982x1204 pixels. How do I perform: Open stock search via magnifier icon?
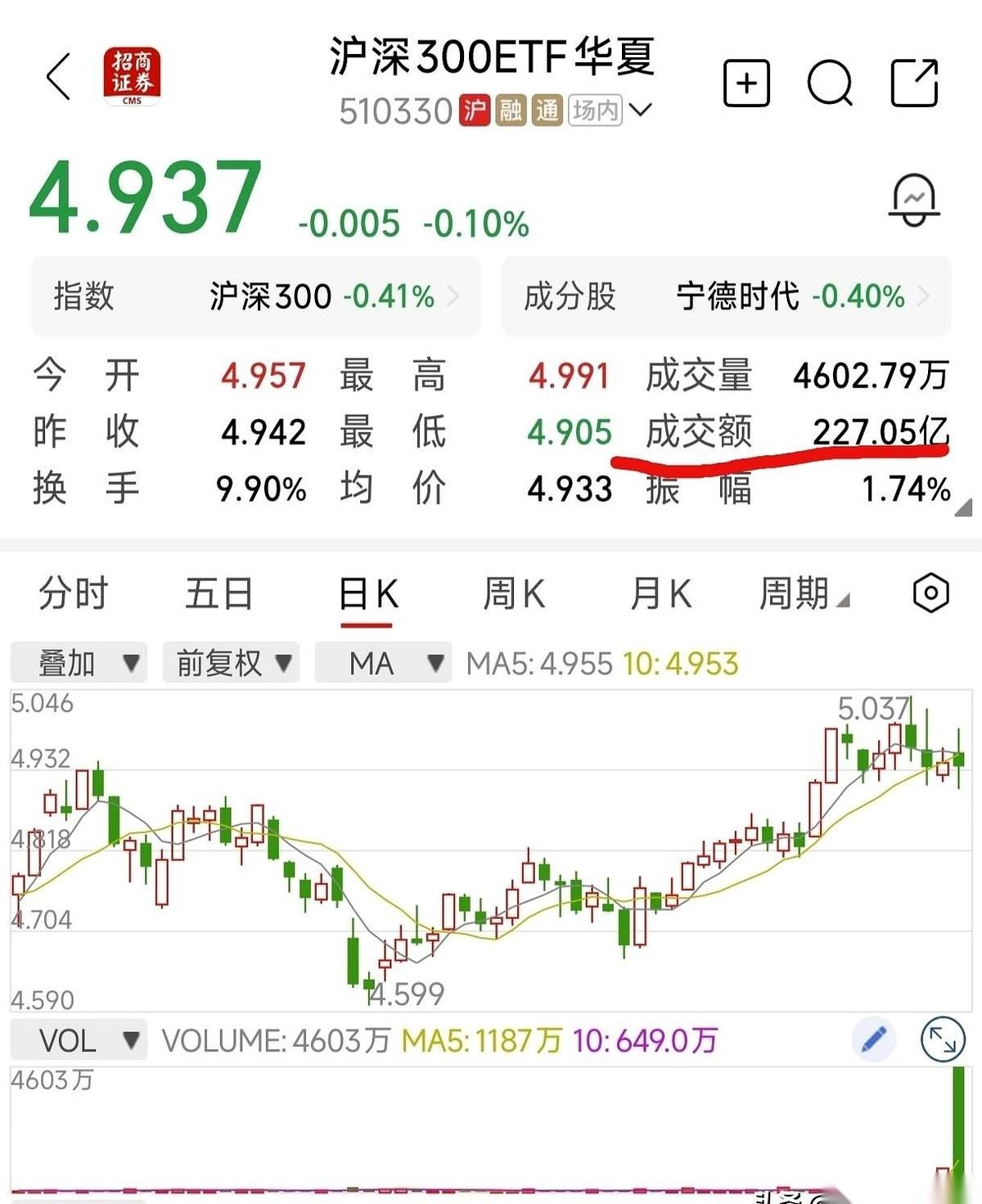click(x=831, y=84)
